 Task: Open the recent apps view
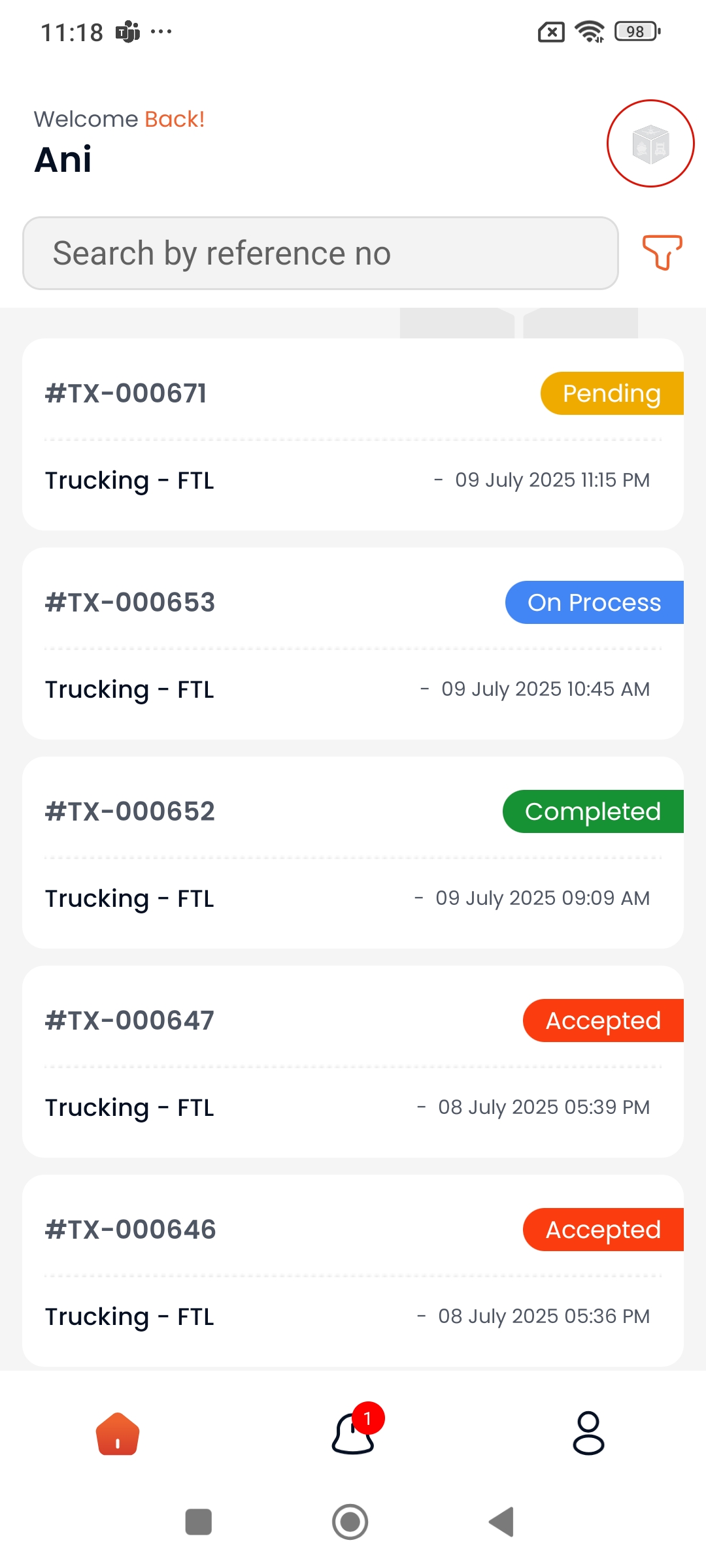coord(199,1522)
